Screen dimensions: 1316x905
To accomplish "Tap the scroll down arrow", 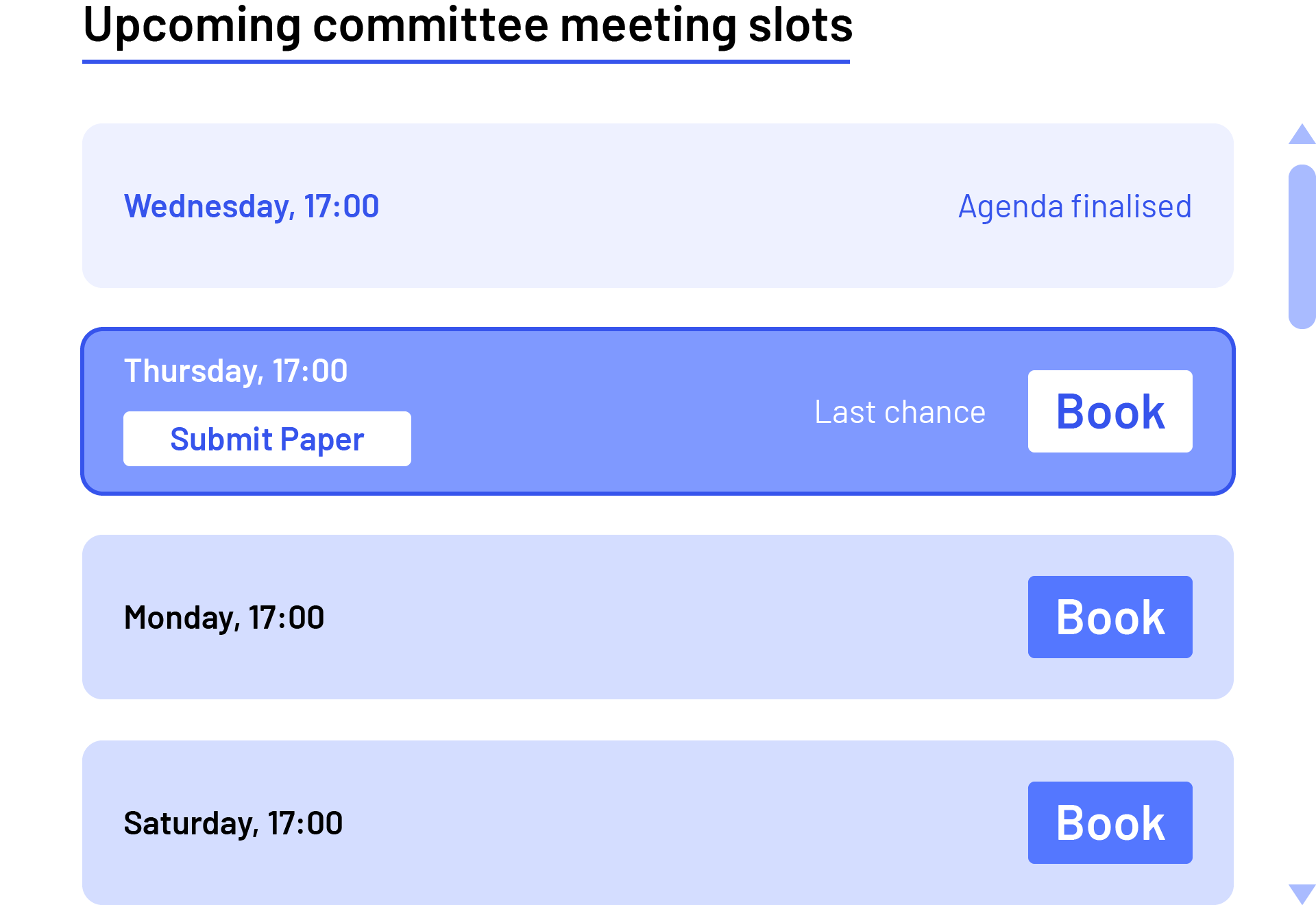I will tap(1302, 893).
